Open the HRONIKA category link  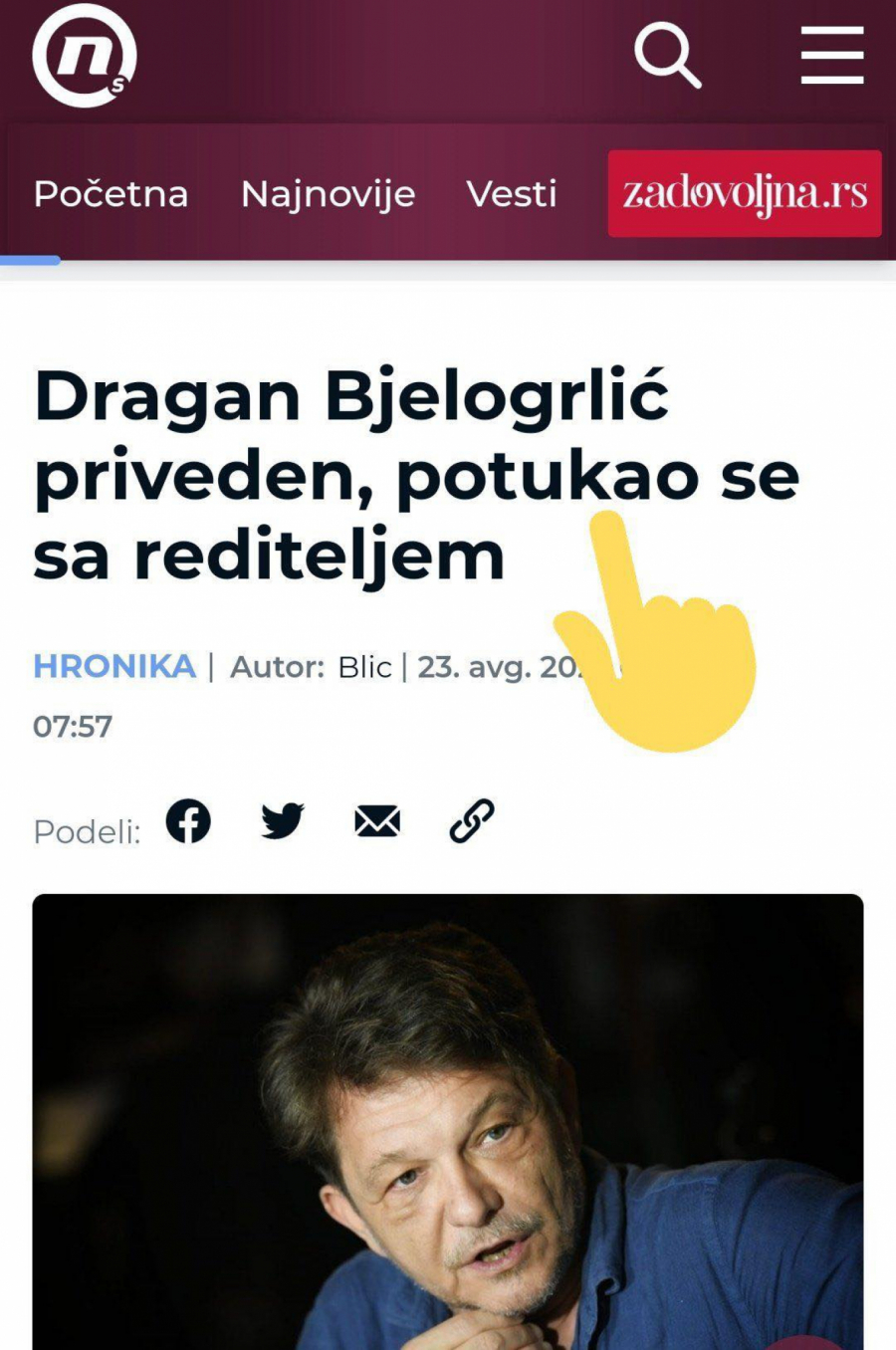coord(114,666)
